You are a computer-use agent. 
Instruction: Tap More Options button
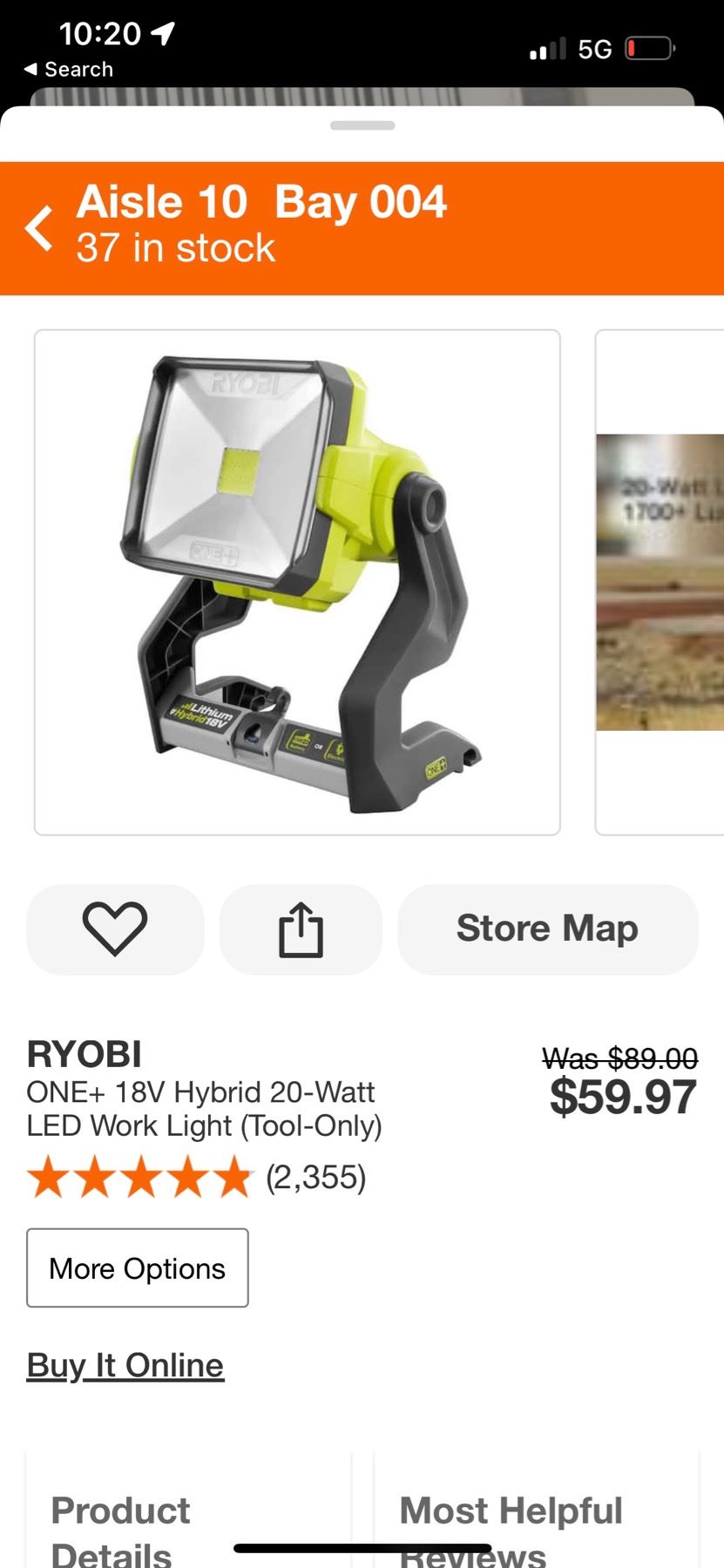click(138, 1268)
